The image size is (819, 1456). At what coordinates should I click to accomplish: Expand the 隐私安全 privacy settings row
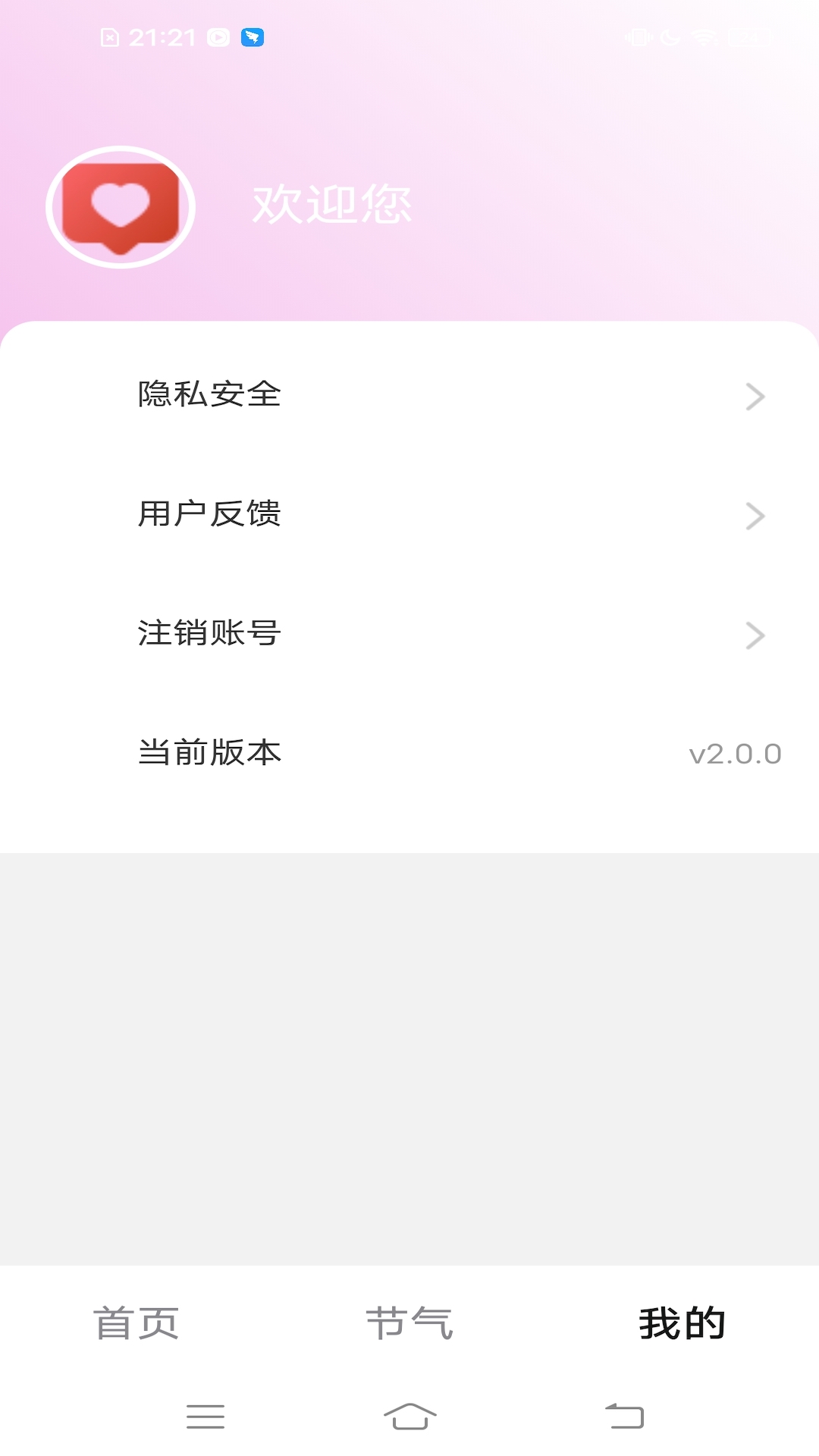(753, 395)
